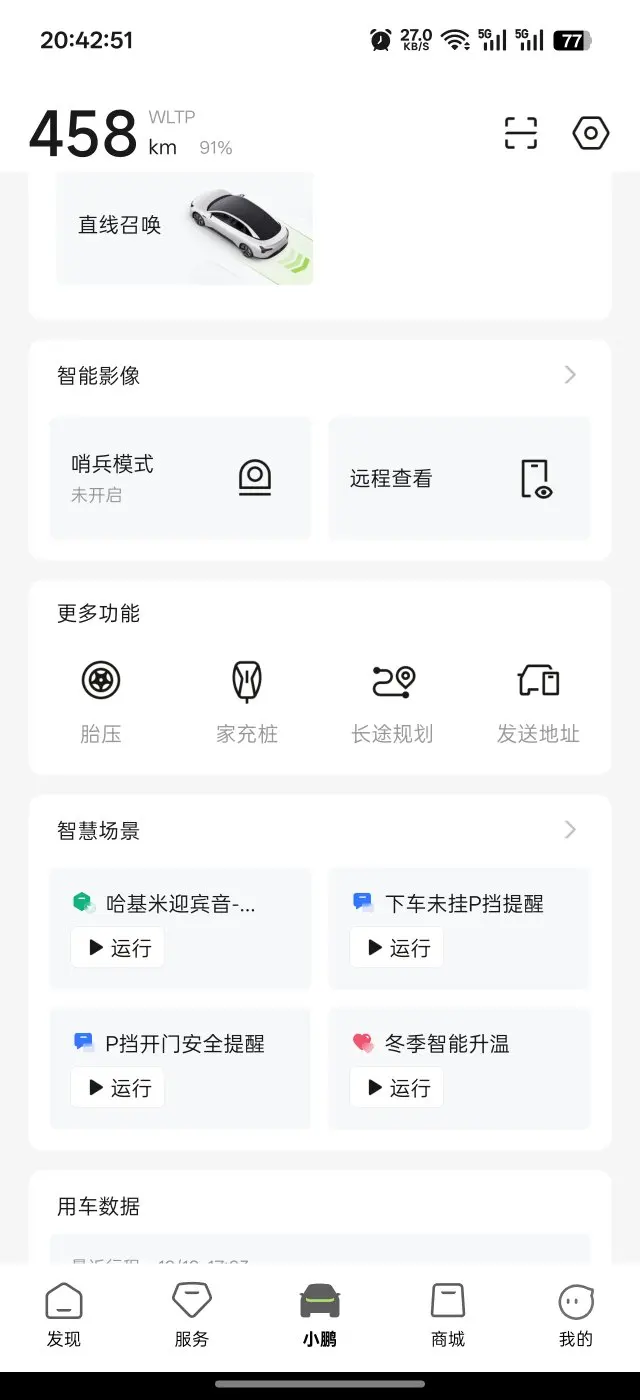Open 远程查看 remote view card

click(459, 478)
